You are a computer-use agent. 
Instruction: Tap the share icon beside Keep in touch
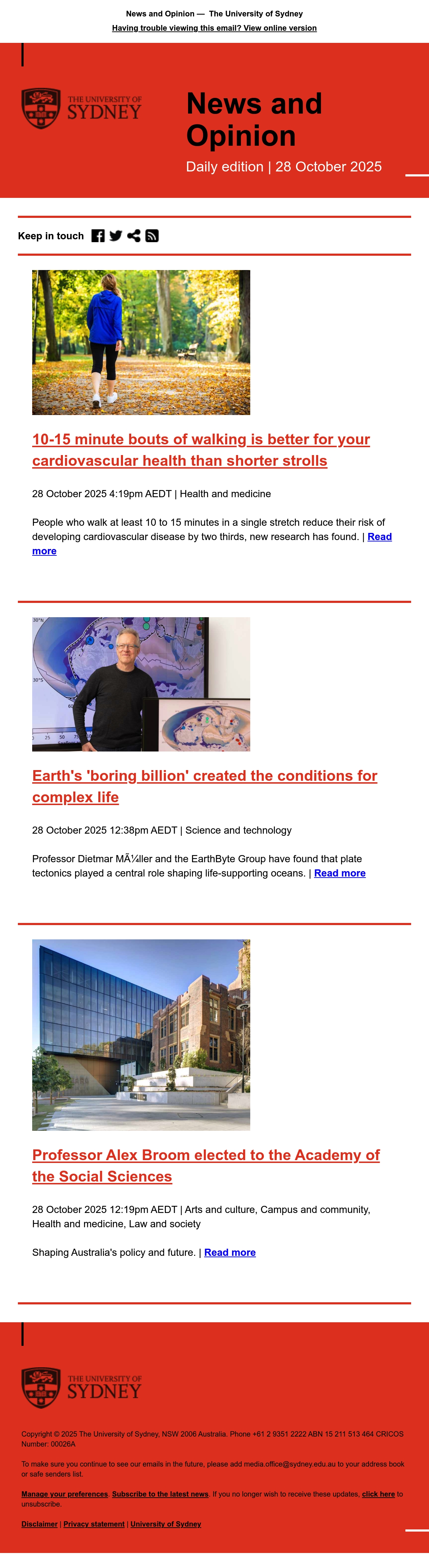[134, 236]
